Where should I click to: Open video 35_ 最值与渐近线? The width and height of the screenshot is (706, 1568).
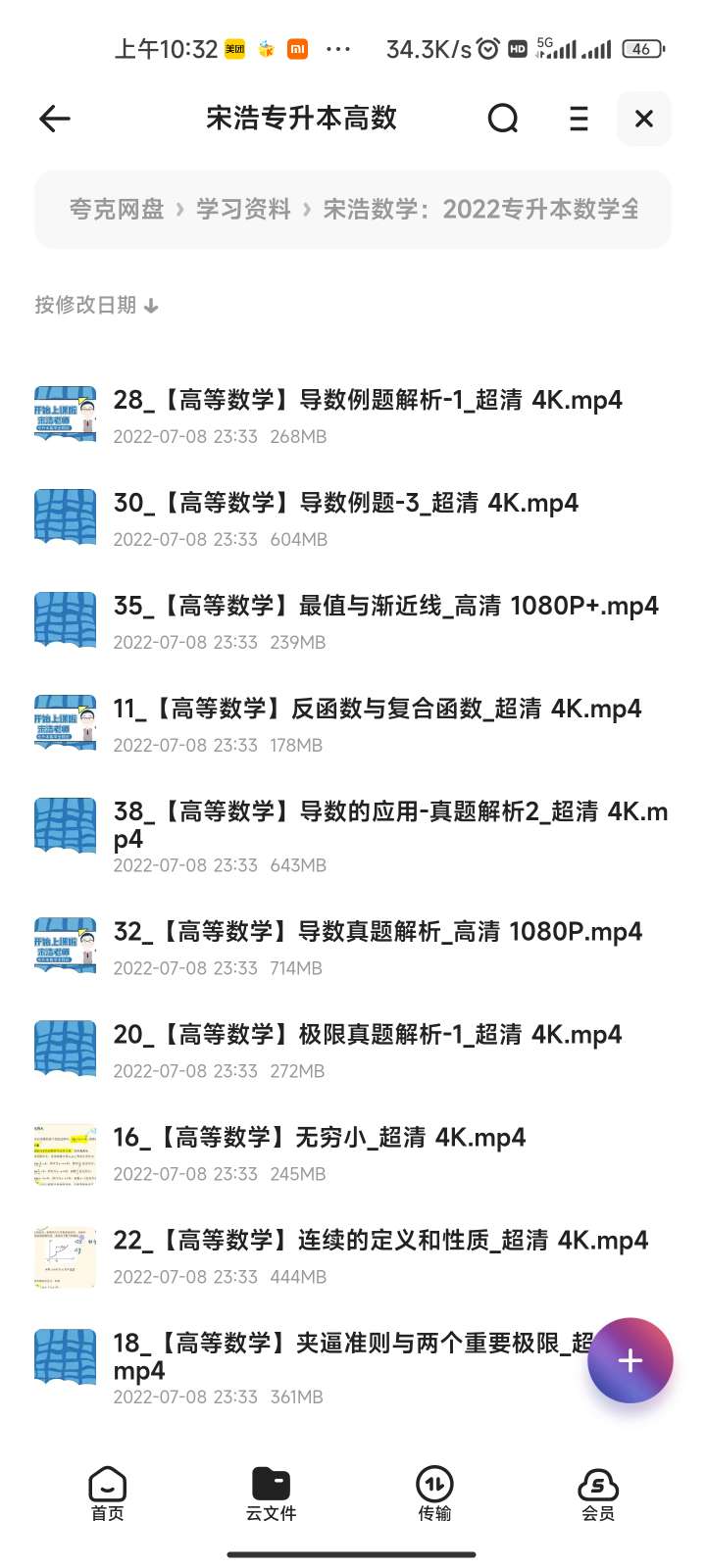[x=353, y=621]
